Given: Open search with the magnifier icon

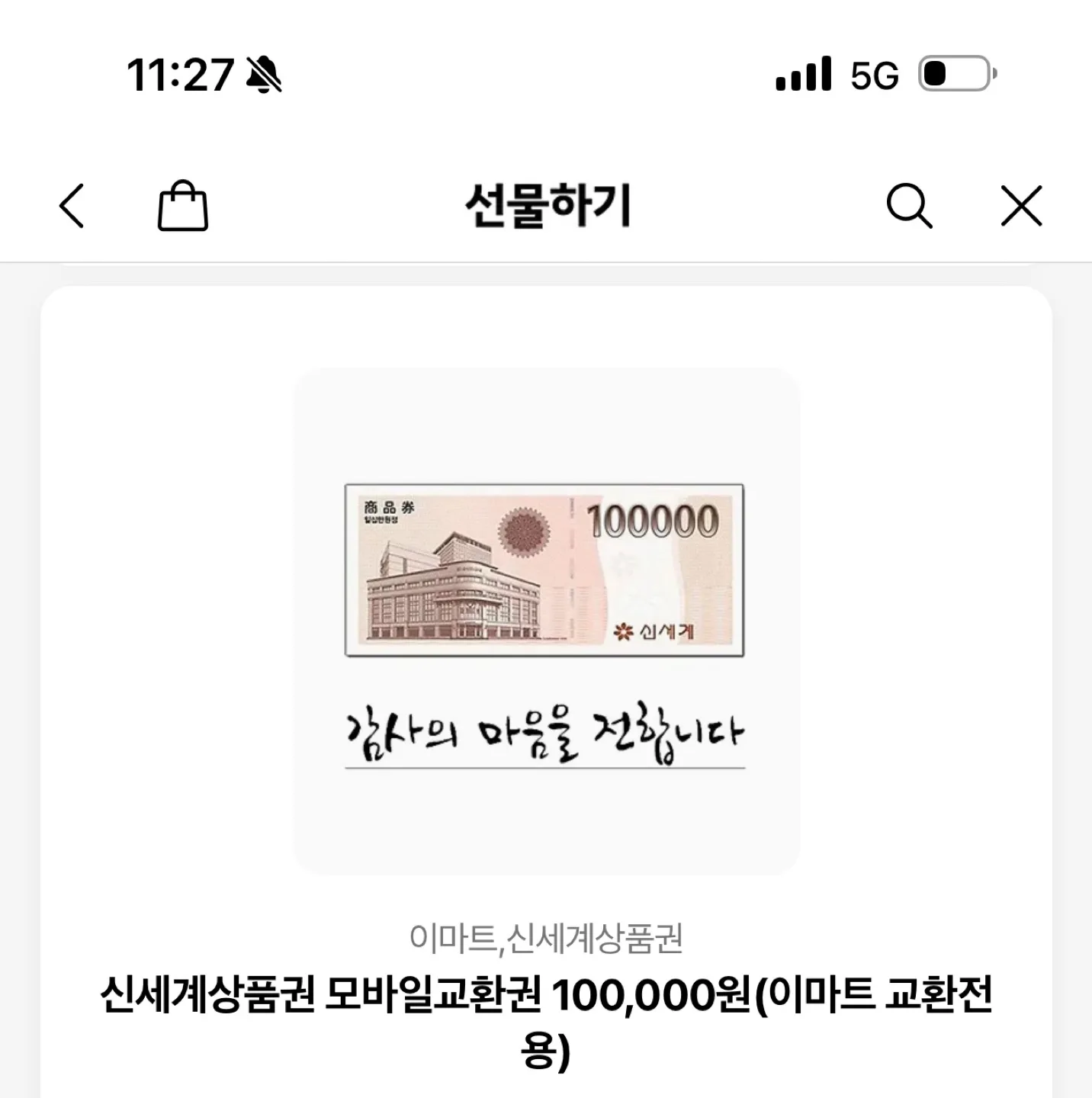Looking at the screenshot, I should pyautogui.click(x=909, y=206).
